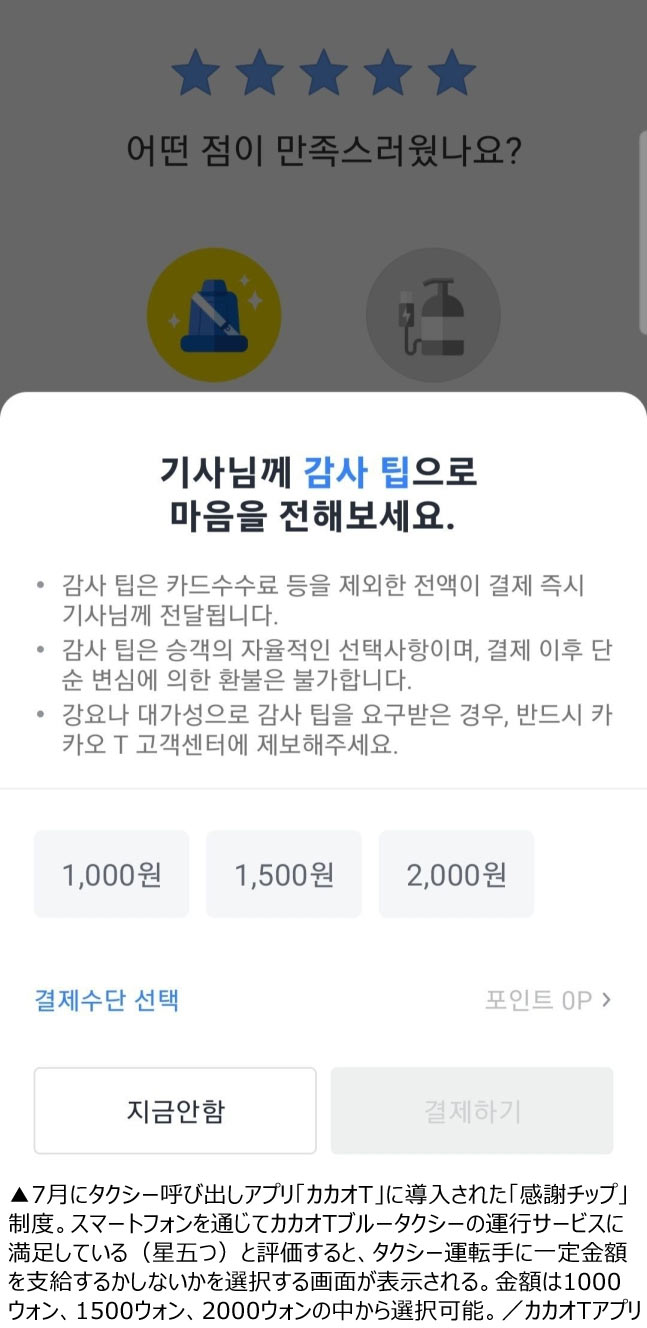The height and width of the screenshot is (1328, 647).
Task: Open 포인트 0P points selection
Action: point(548,999)
